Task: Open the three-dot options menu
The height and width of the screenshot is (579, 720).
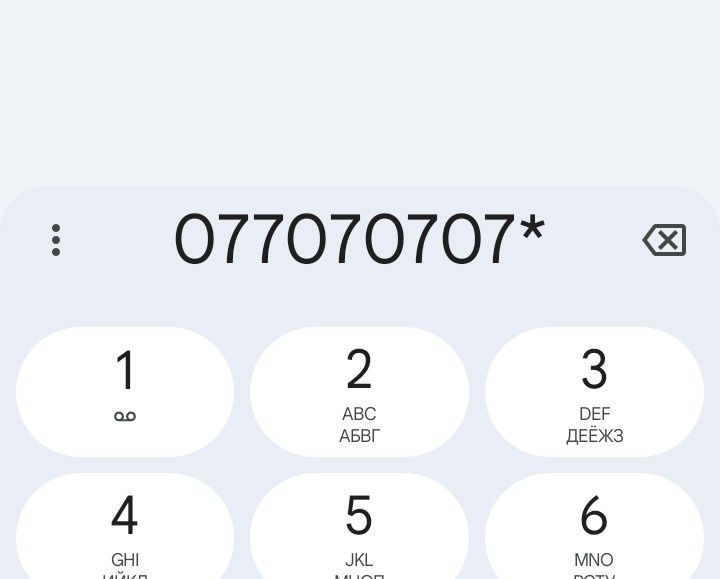Action: pos(56,240)
